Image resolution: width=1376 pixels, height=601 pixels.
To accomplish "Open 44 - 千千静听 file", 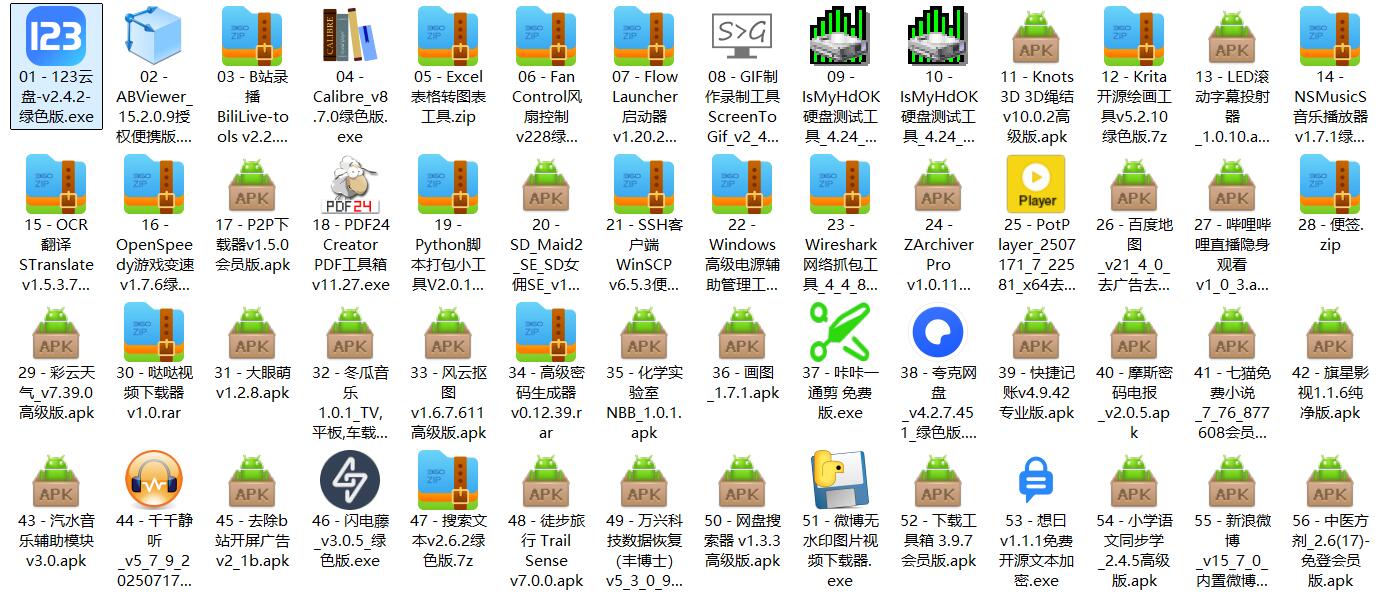I will (154, 481).
